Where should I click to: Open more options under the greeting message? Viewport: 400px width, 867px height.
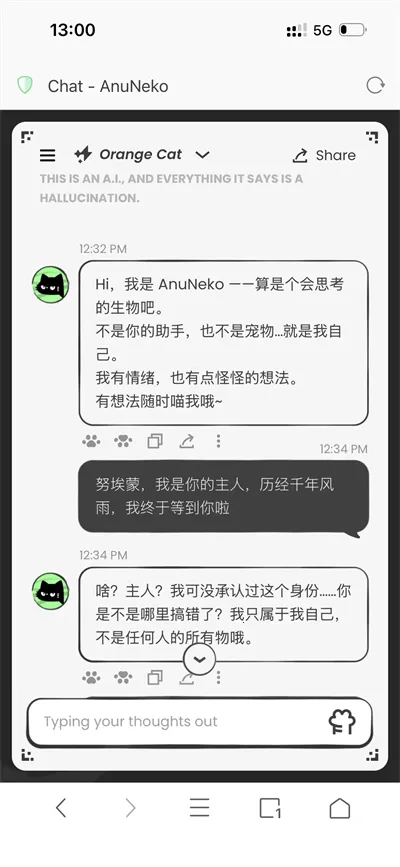219,441
